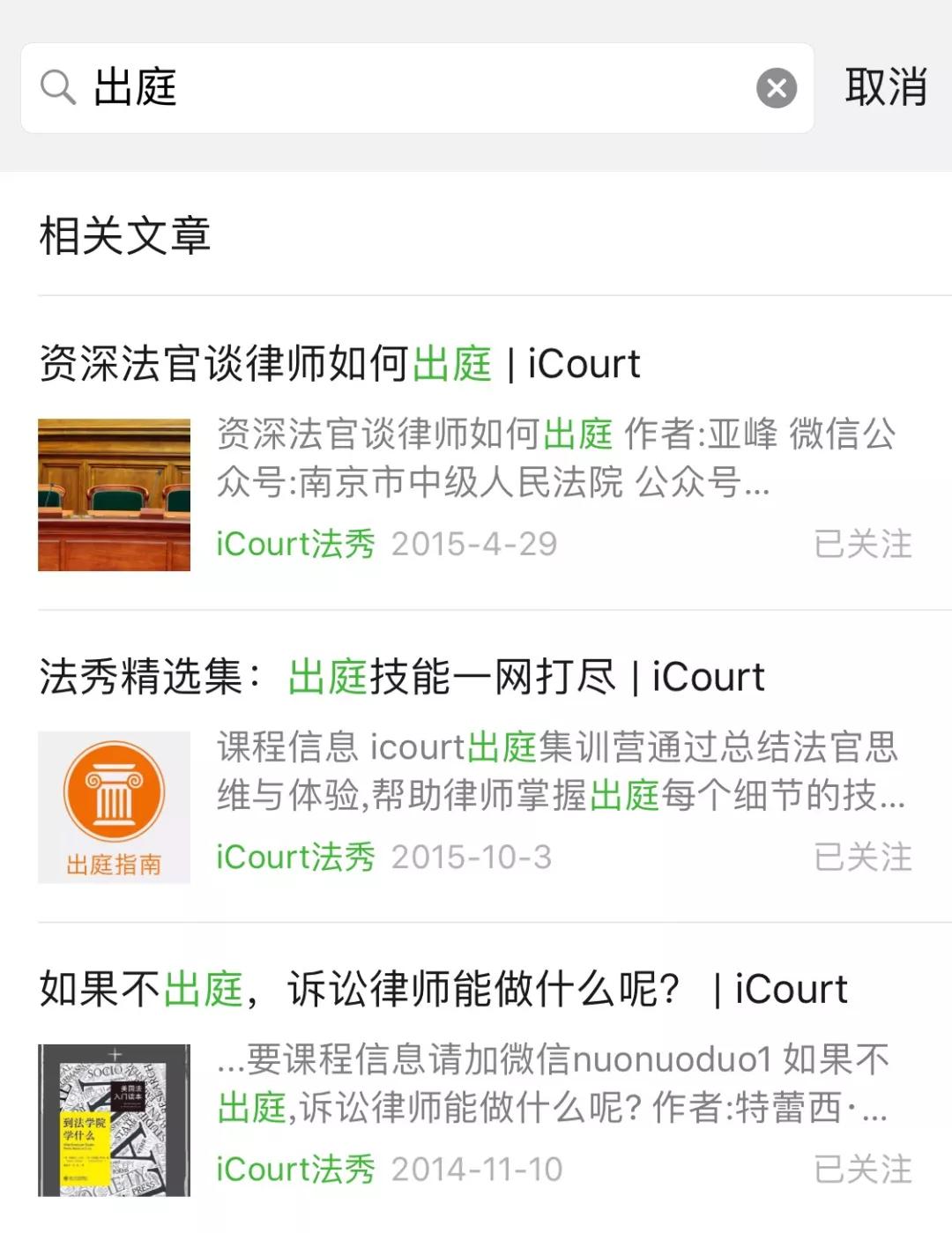Tap the 取消 cancel button
The image size is (952, 1233).
click(x=885, y=85)
